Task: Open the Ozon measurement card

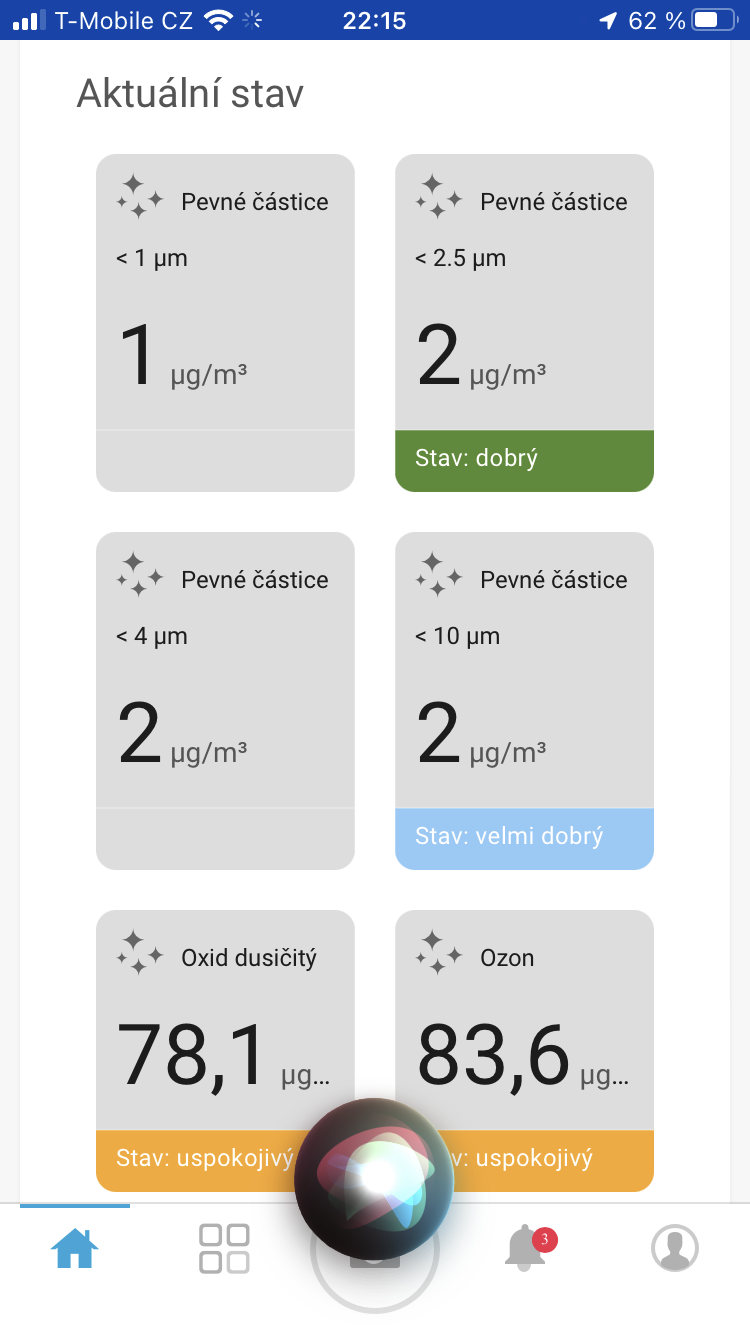Action: 524,1051
